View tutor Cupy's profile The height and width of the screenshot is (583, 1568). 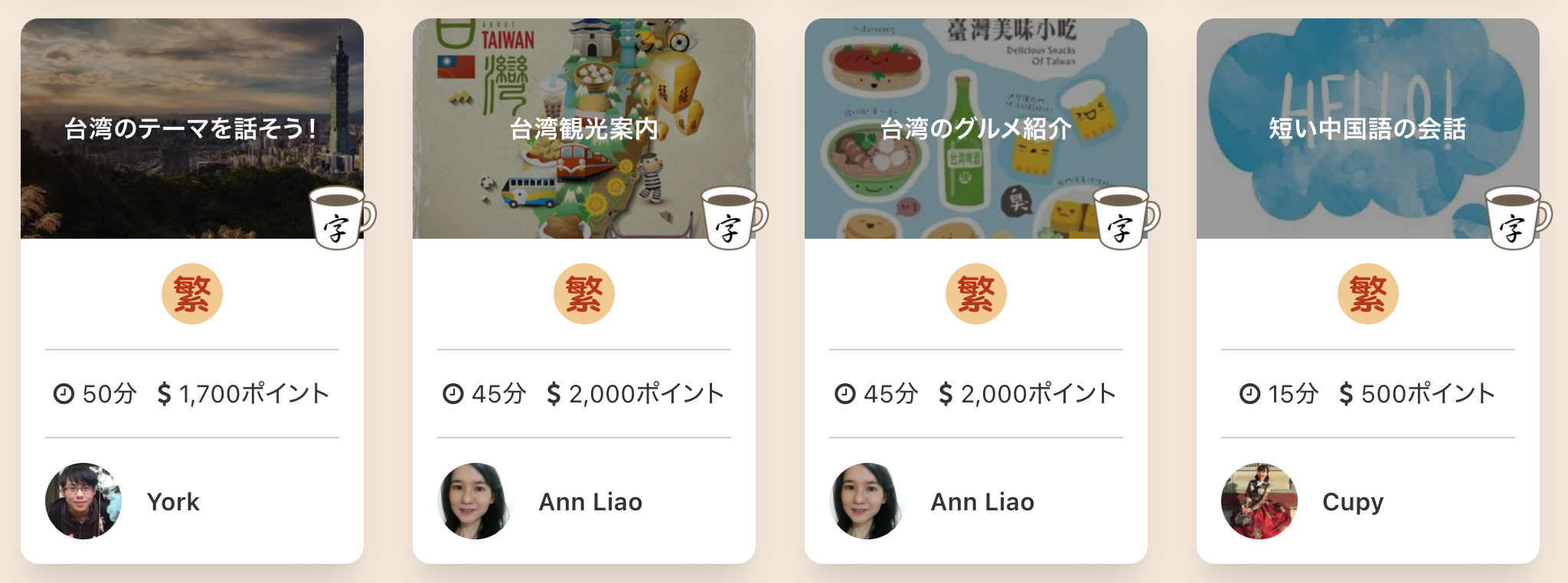[1352, 502]
